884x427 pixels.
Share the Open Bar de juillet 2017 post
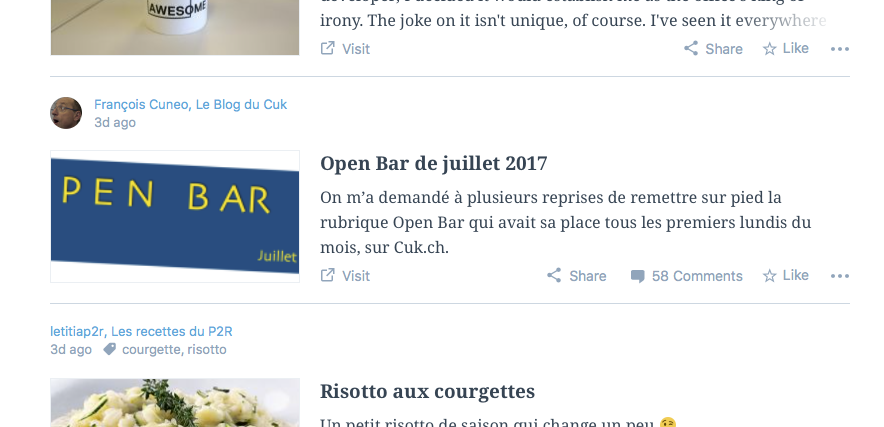[x=577, y=276]
